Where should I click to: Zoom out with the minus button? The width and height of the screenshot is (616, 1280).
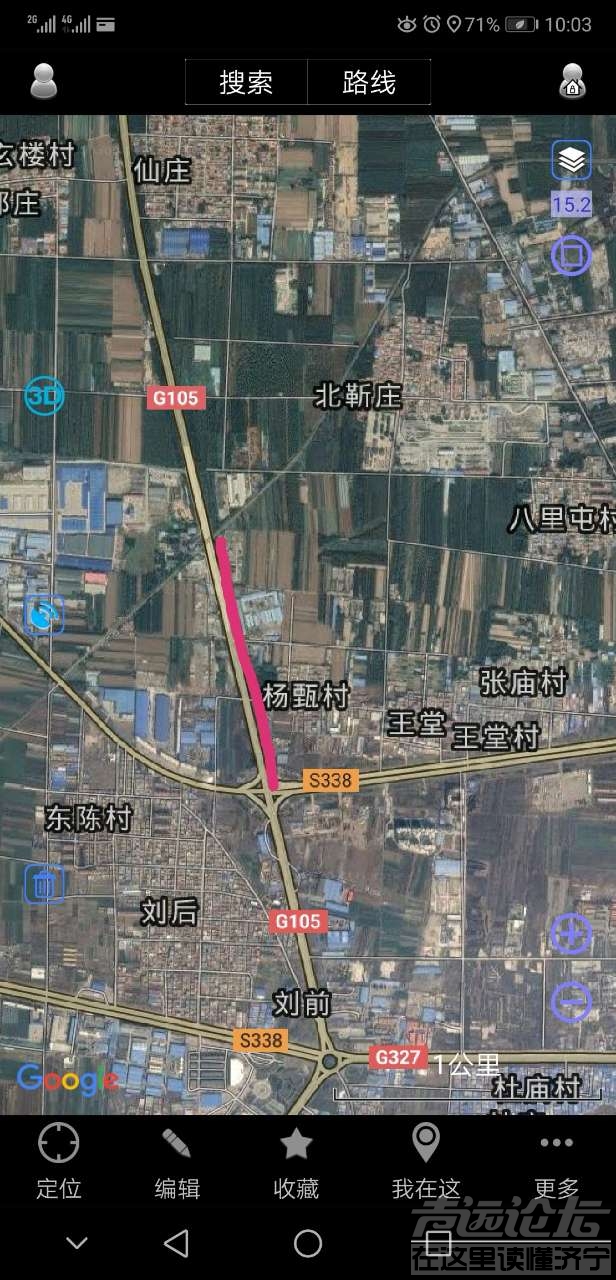571,1001
